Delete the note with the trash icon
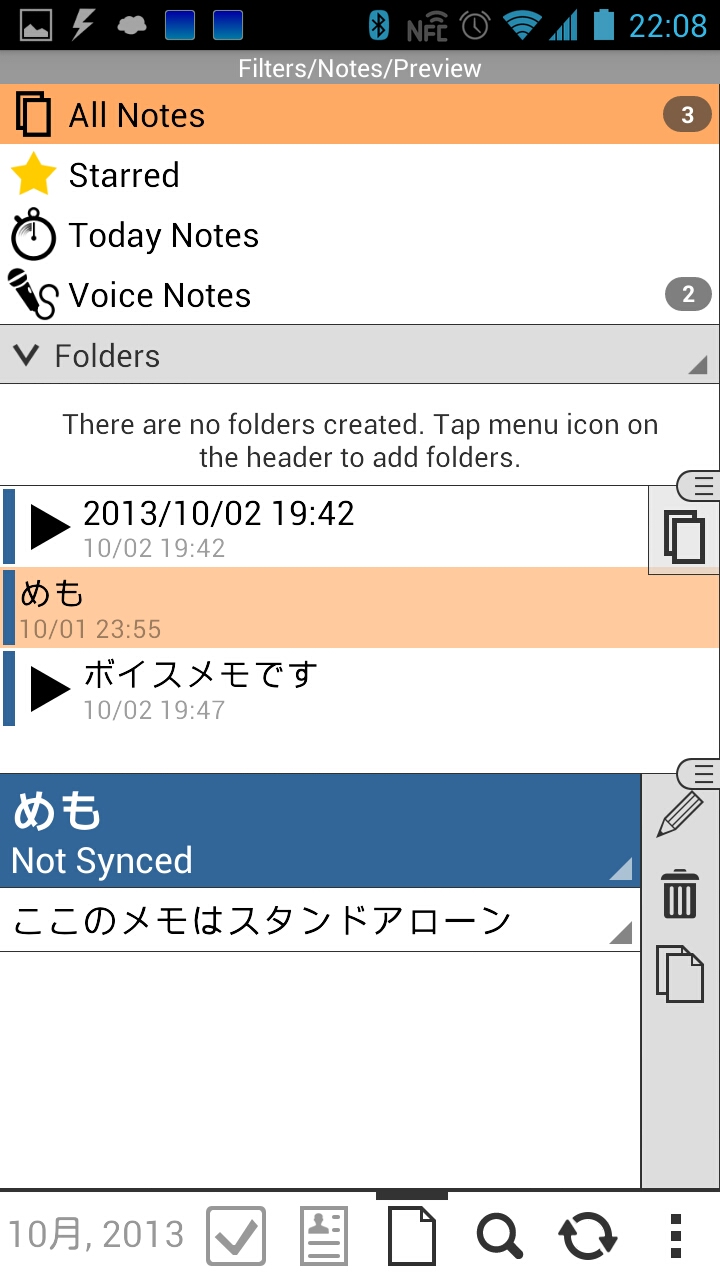The height and width of the screenshot is (1280, 720). 680,894
